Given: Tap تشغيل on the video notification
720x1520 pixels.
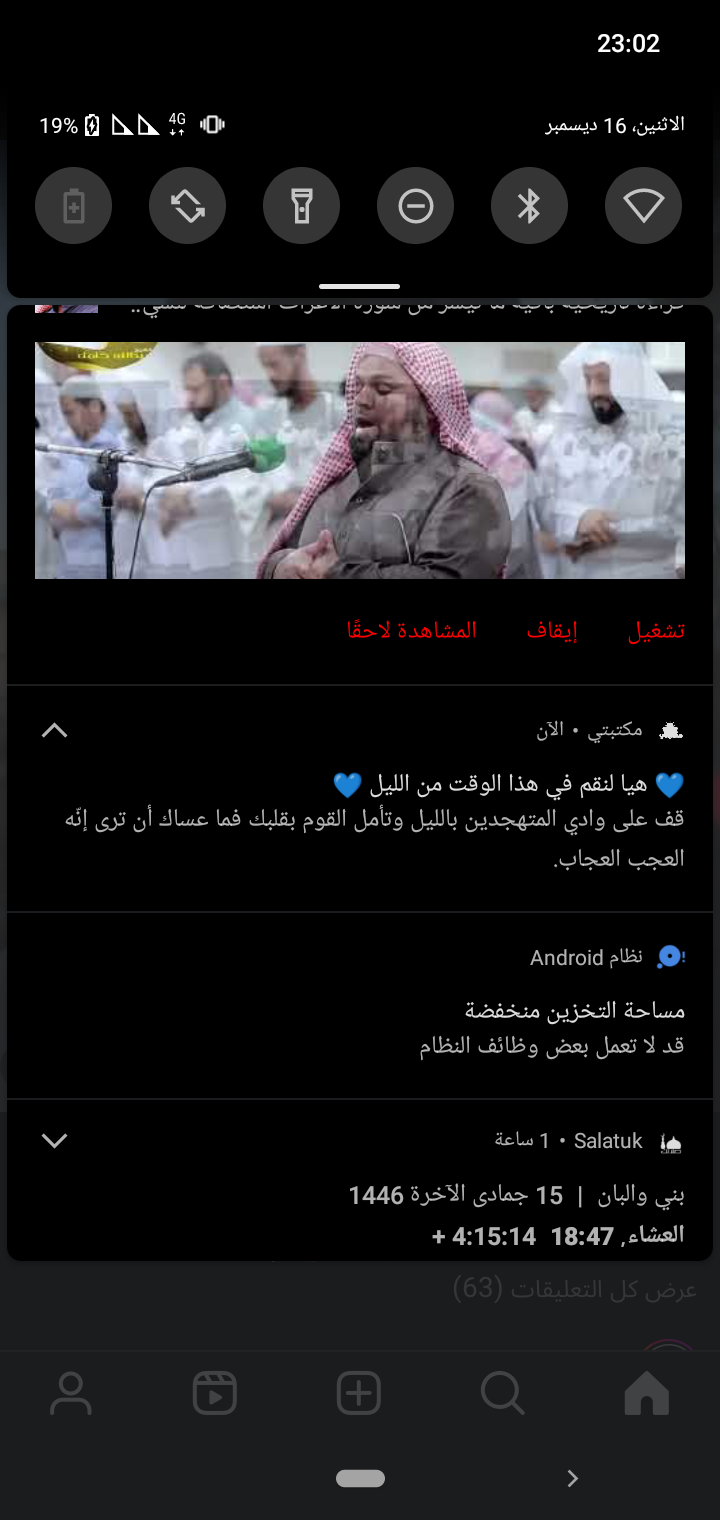Looking at the screenshot, I should 656,631.
